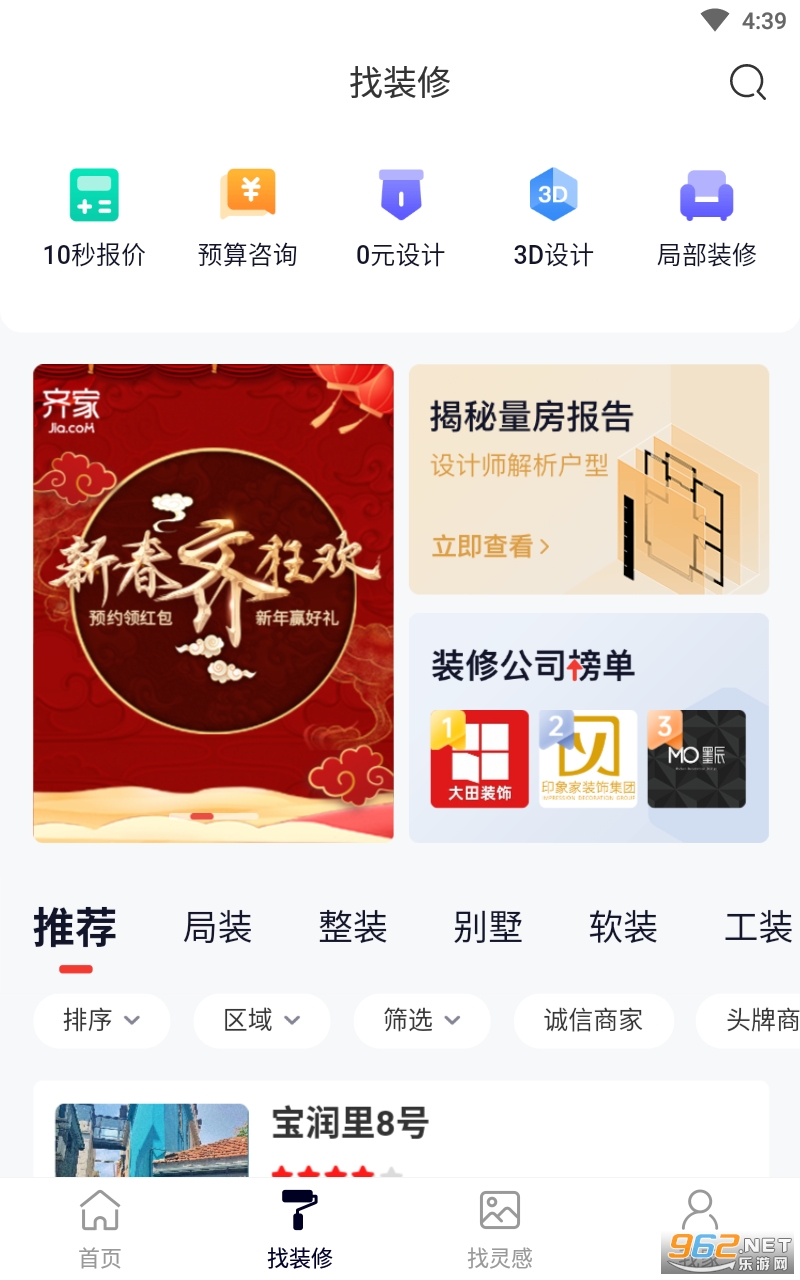Viewport: 800px width, 1280px height.
Task: Expand the 筛选 filter dropdown
Action: (x=422, y=1020)
